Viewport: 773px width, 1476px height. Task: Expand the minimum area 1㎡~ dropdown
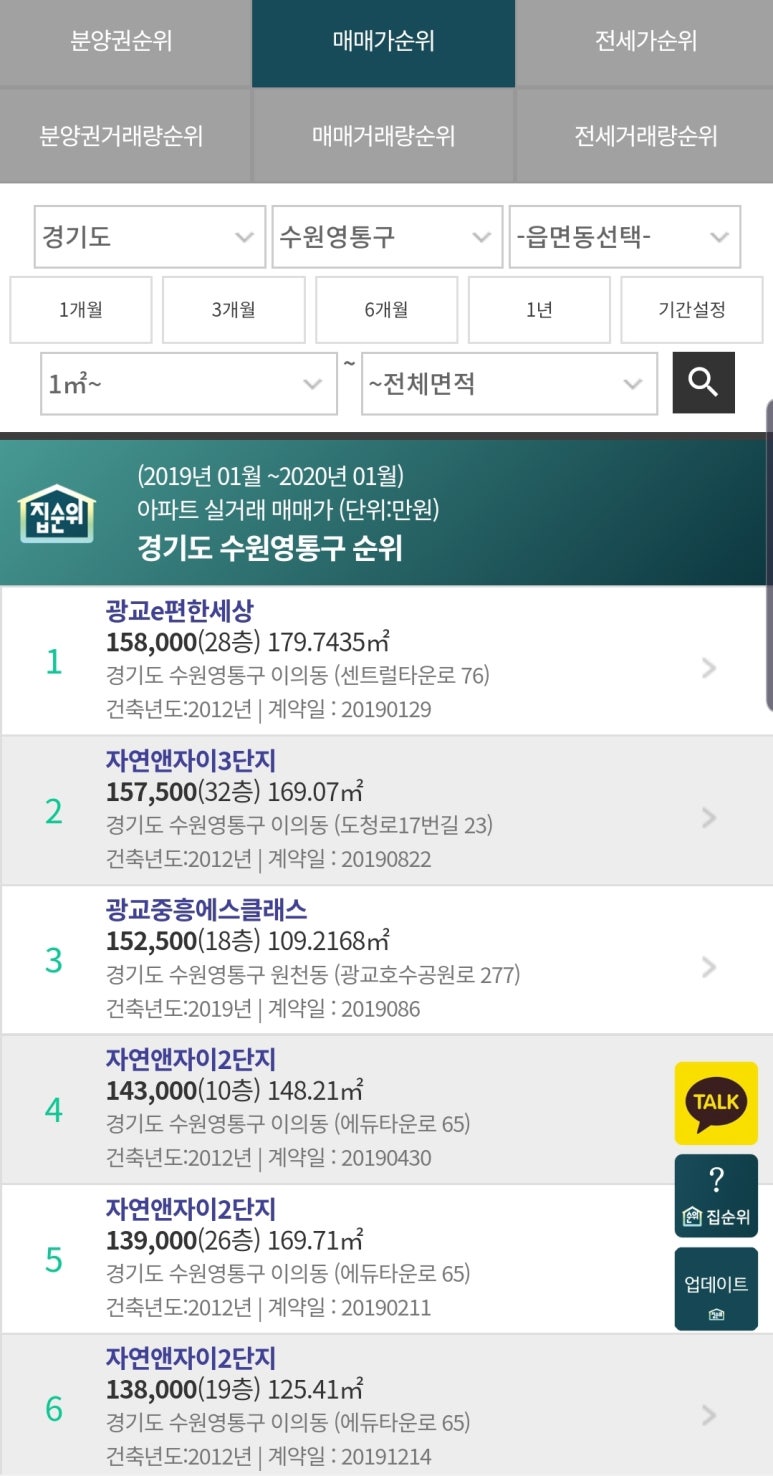pyautogui.click(x=188, y=383)
